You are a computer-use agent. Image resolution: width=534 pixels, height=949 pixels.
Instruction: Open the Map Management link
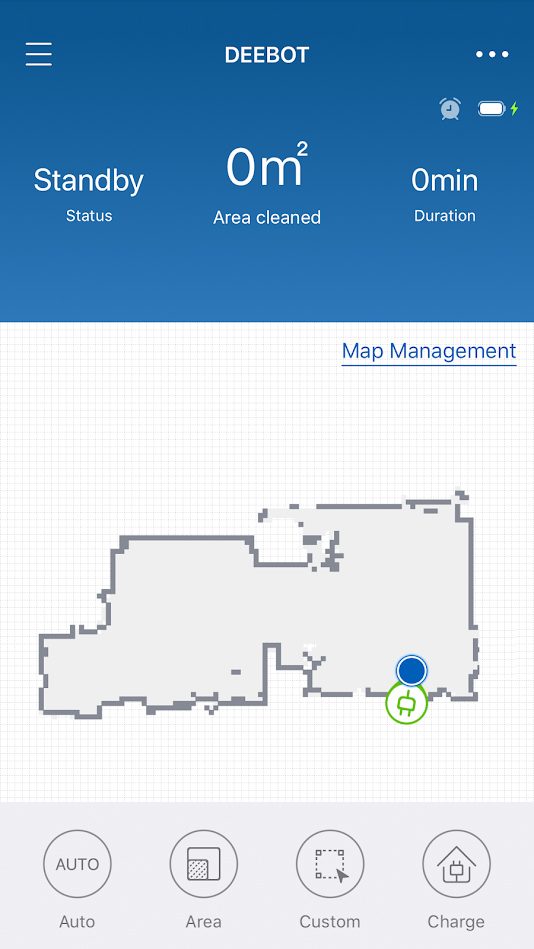[x=429, y=351]
